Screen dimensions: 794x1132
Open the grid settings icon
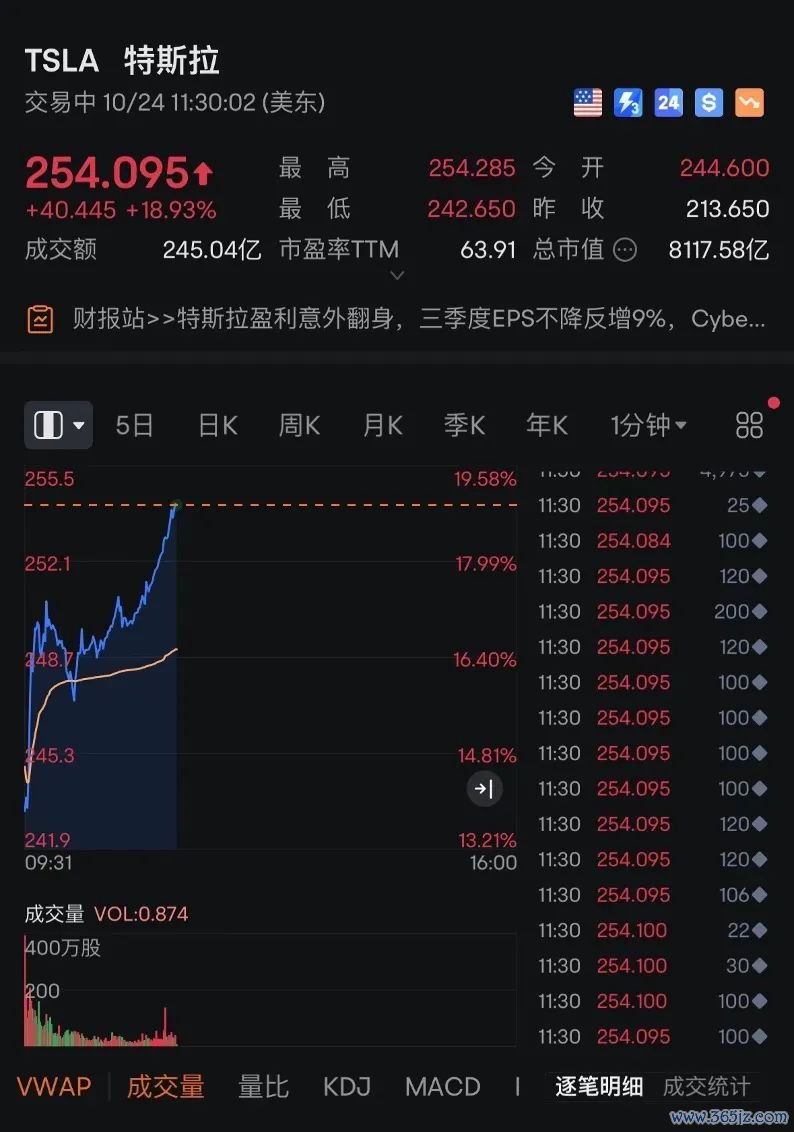point(749,425)
